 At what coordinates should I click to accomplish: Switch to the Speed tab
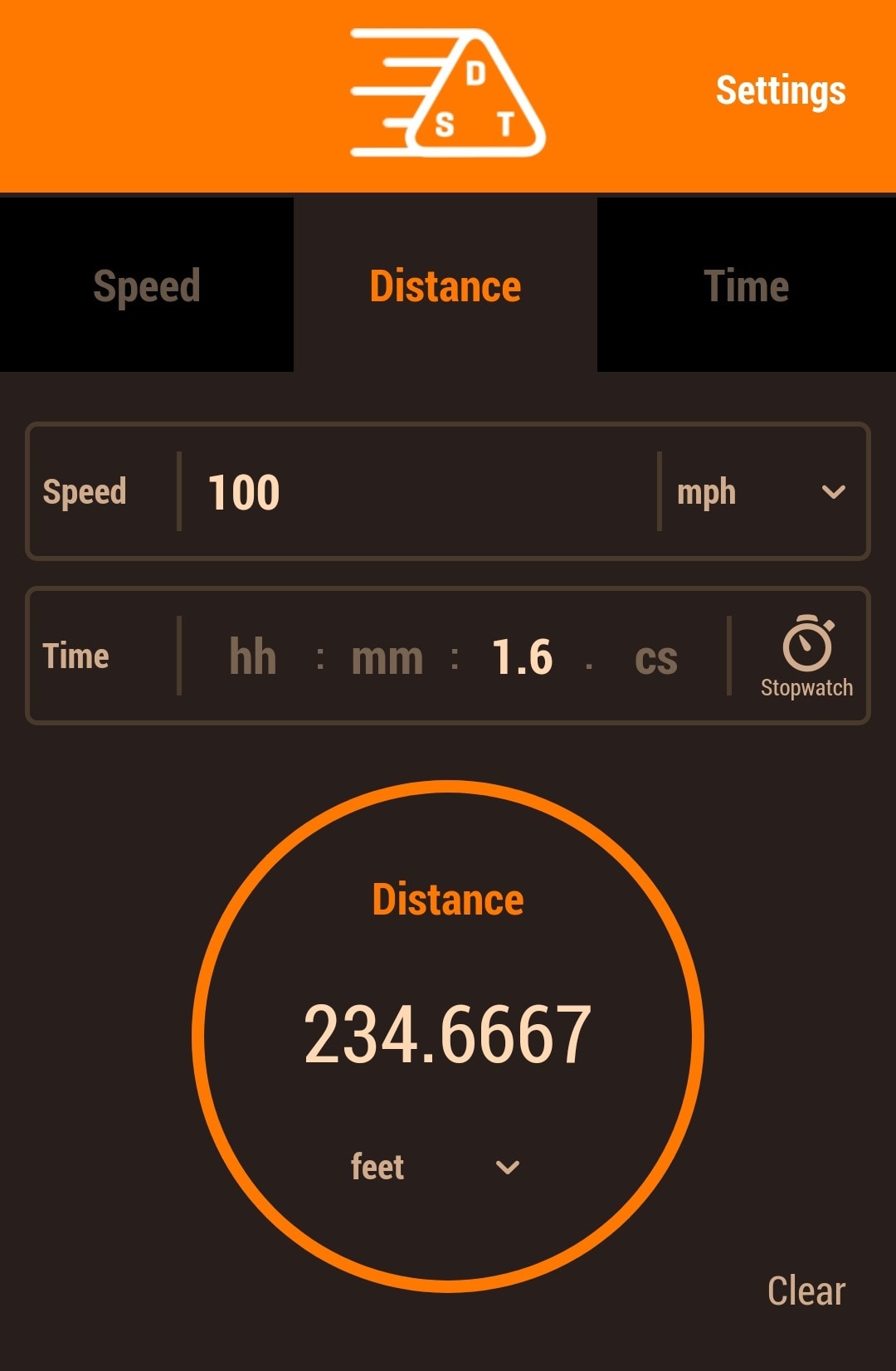pos(147,285)
